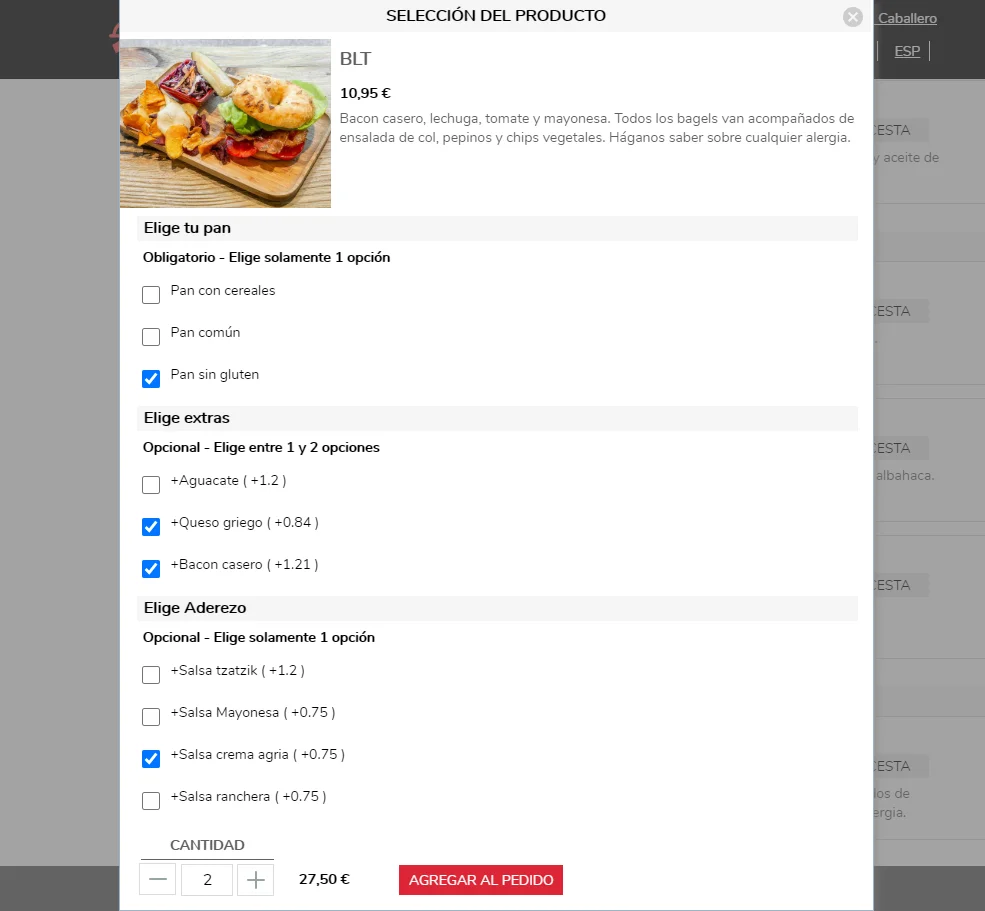Select Pan con cereales bread option
The image size is (985, 911).
tap(151, 295)
